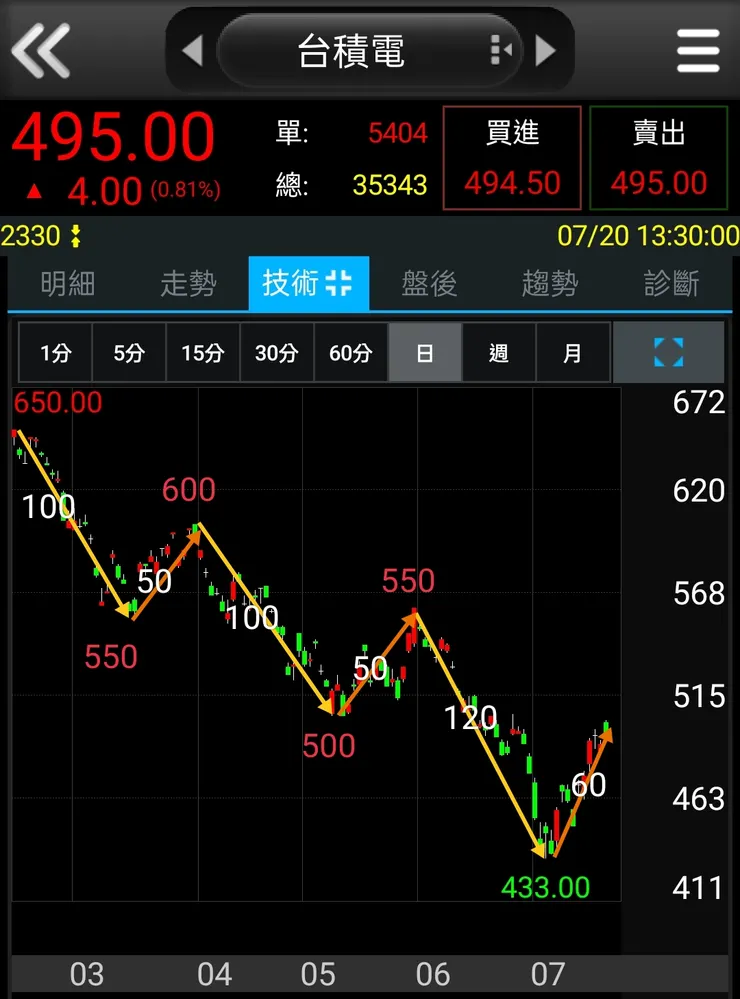
Task: Switch chart to 週 weekly view
Action: (x=499, y=352)
